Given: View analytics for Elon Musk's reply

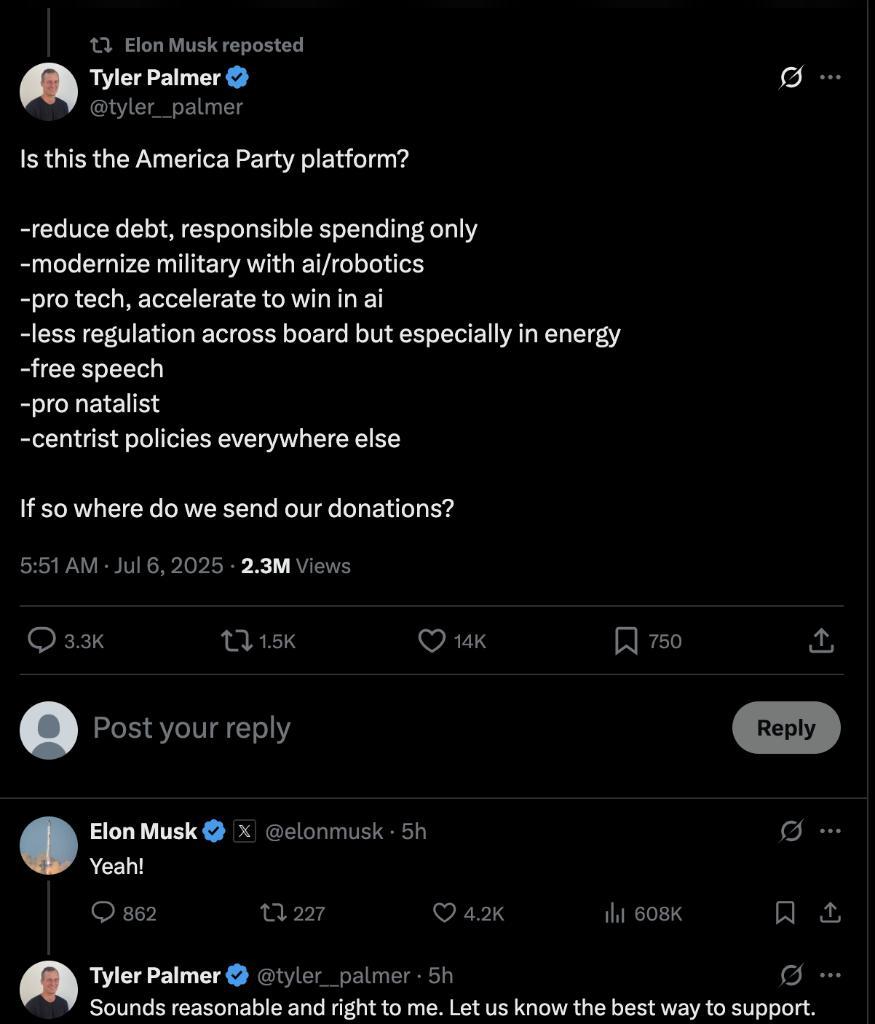Looking at the screenshot, I should pyautogui.click(x=614, y=912).
